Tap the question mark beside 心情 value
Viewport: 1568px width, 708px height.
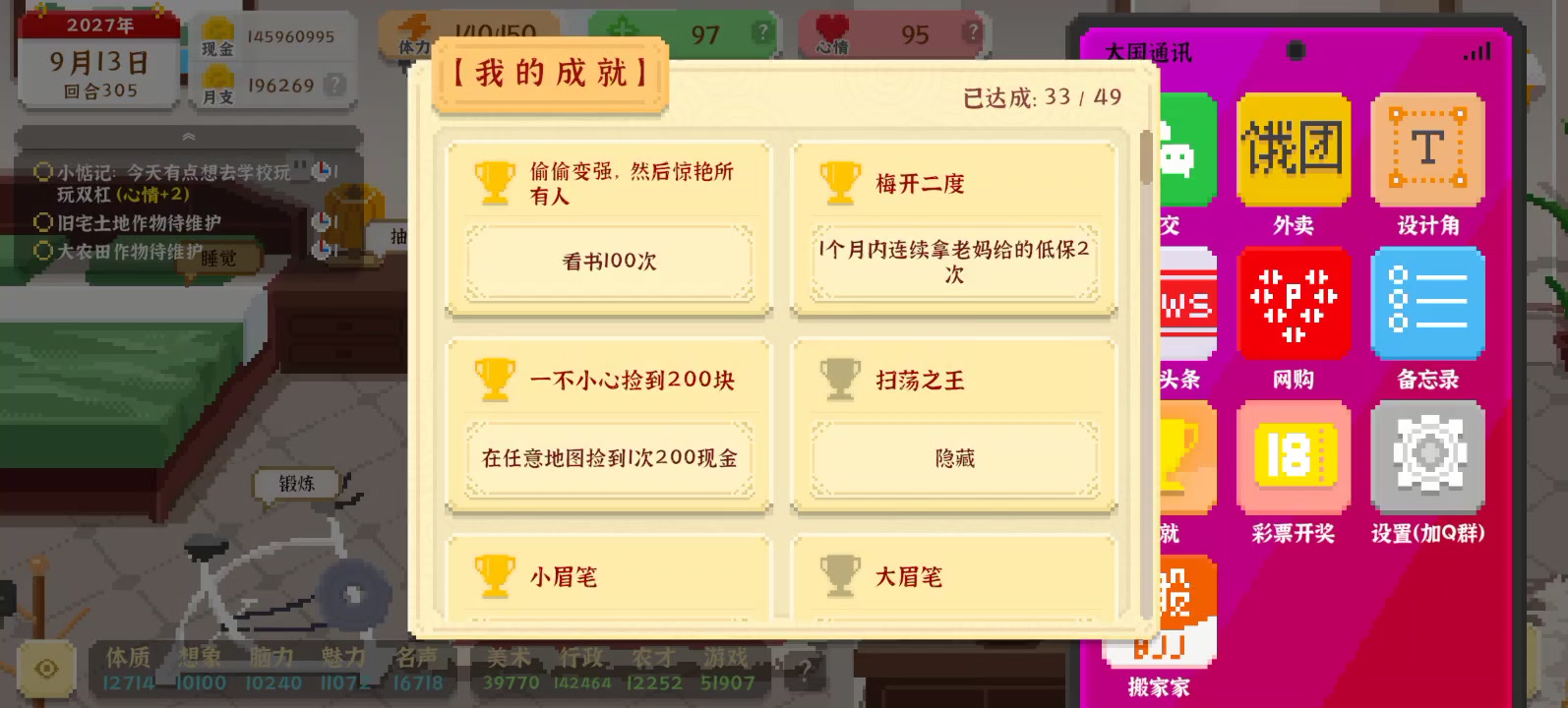(x=972, y=32)
